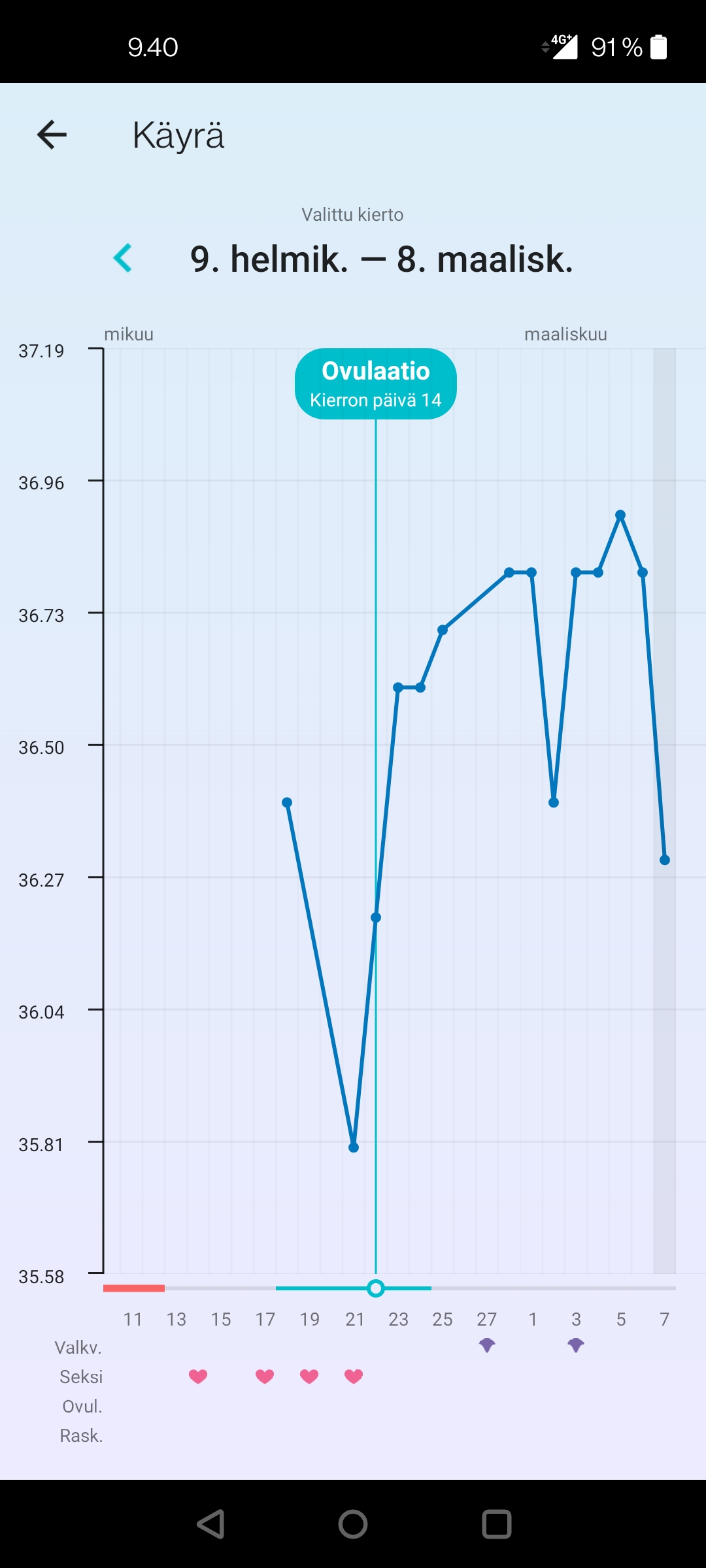Go back from the Käyrä screen
This screenshot has height=1568, width=706.
[52, 135]
